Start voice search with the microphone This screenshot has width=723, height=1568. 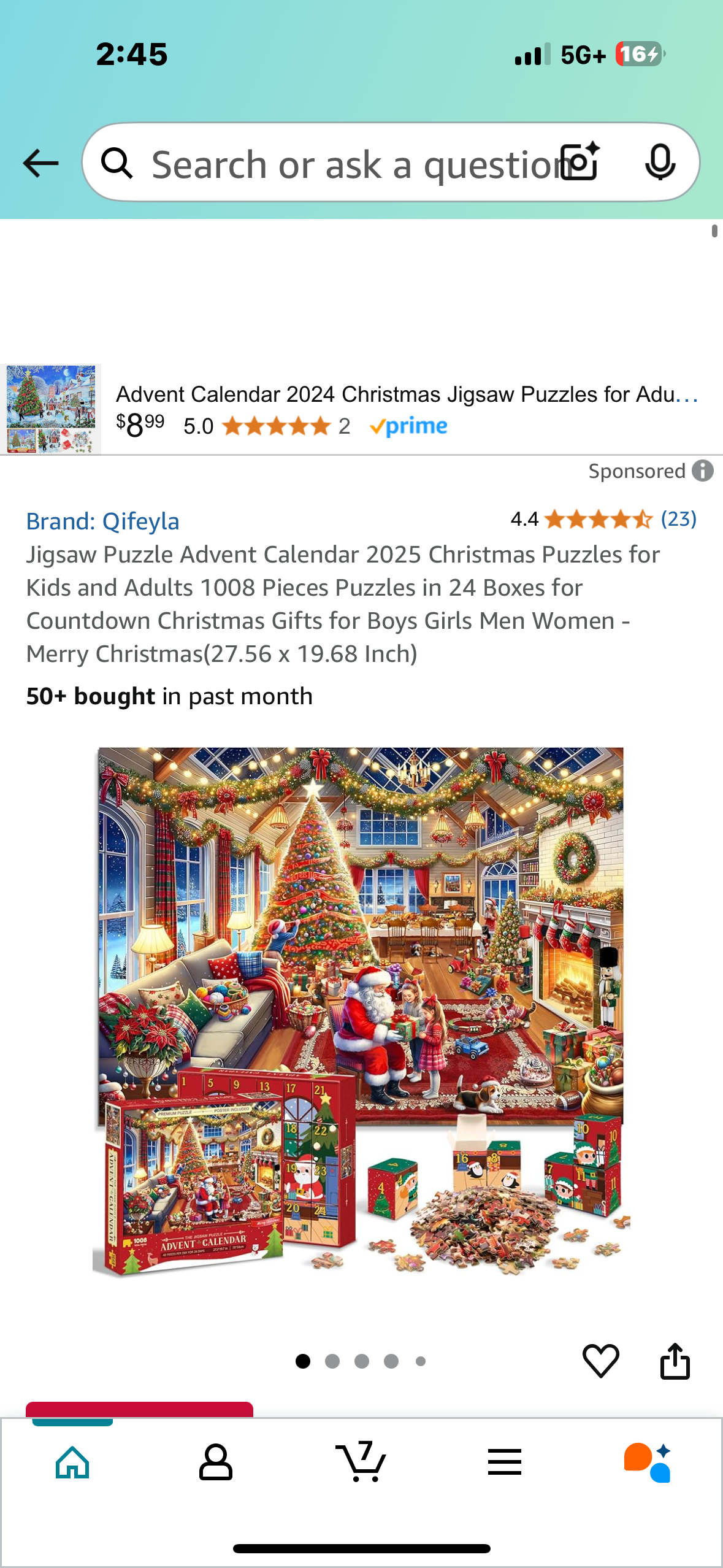[660, 162]
